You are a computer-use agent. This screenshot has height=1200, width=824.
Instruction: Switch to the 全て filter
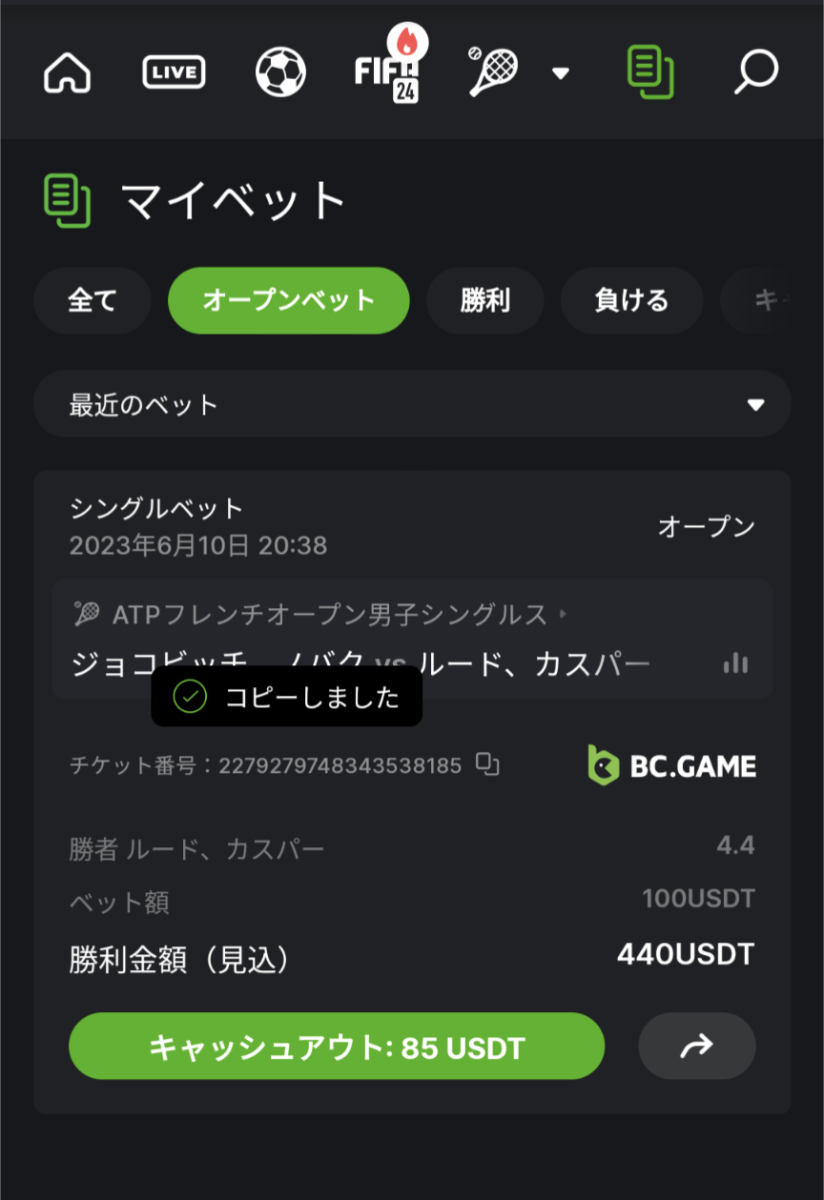click(92, 300)
